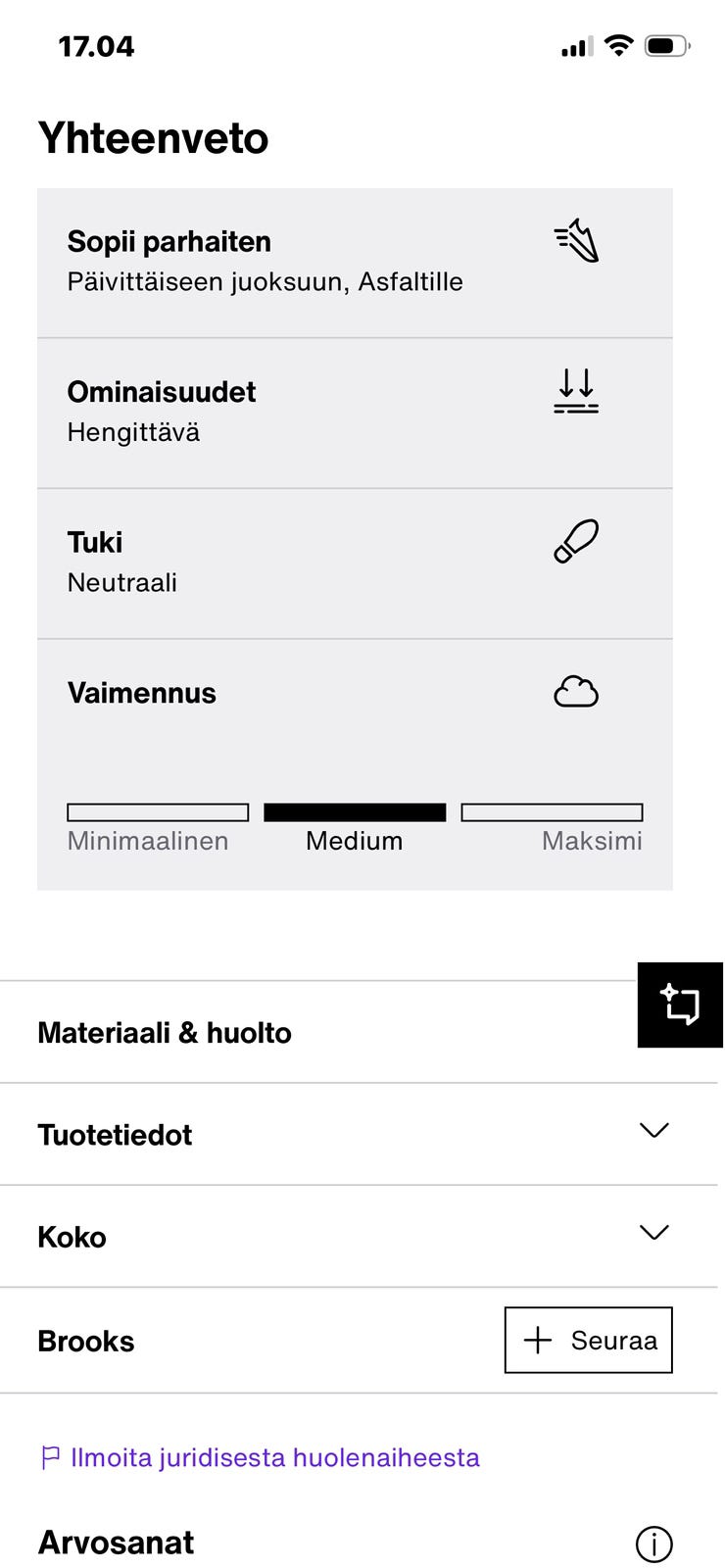
Task: Tap the Brooks brand name
Action: click(85, 1340)
